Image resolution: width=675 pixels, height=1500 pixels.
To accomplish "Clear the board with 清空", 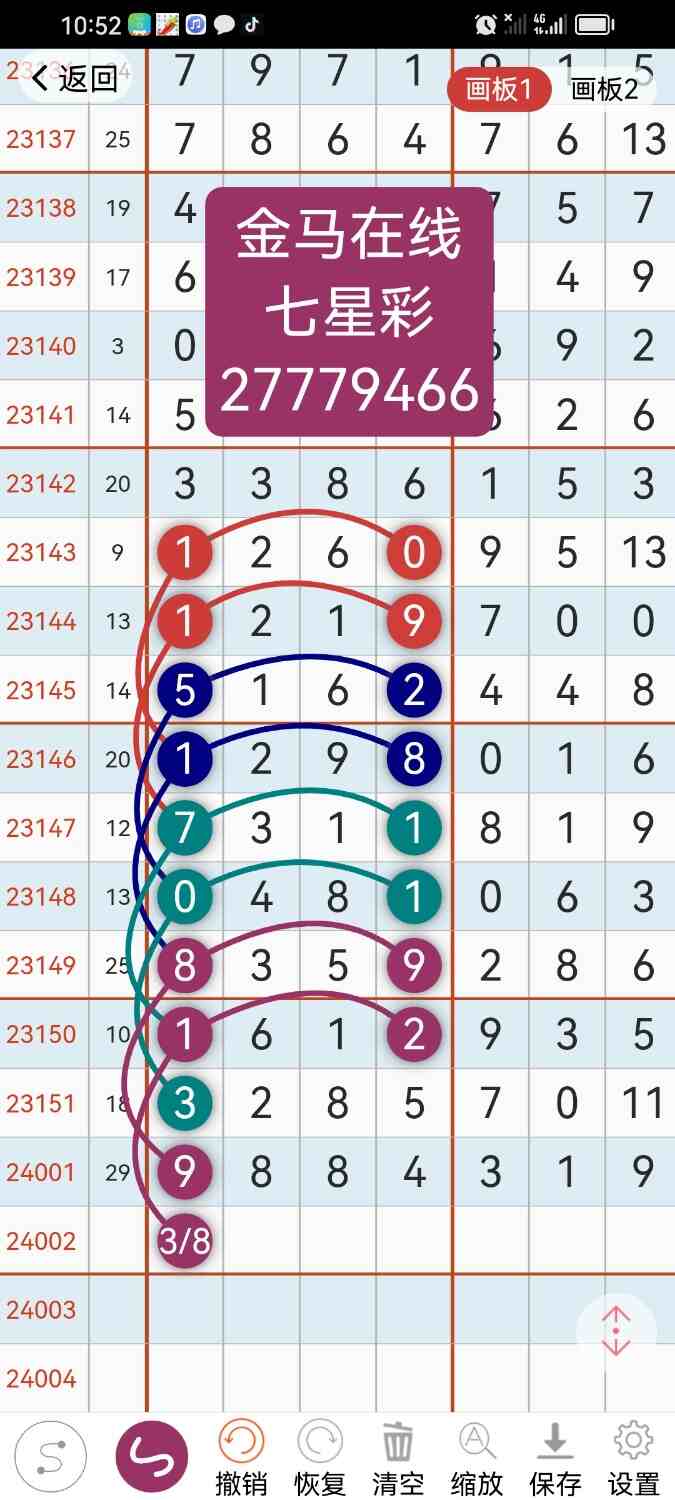I will pos(398,1458).
